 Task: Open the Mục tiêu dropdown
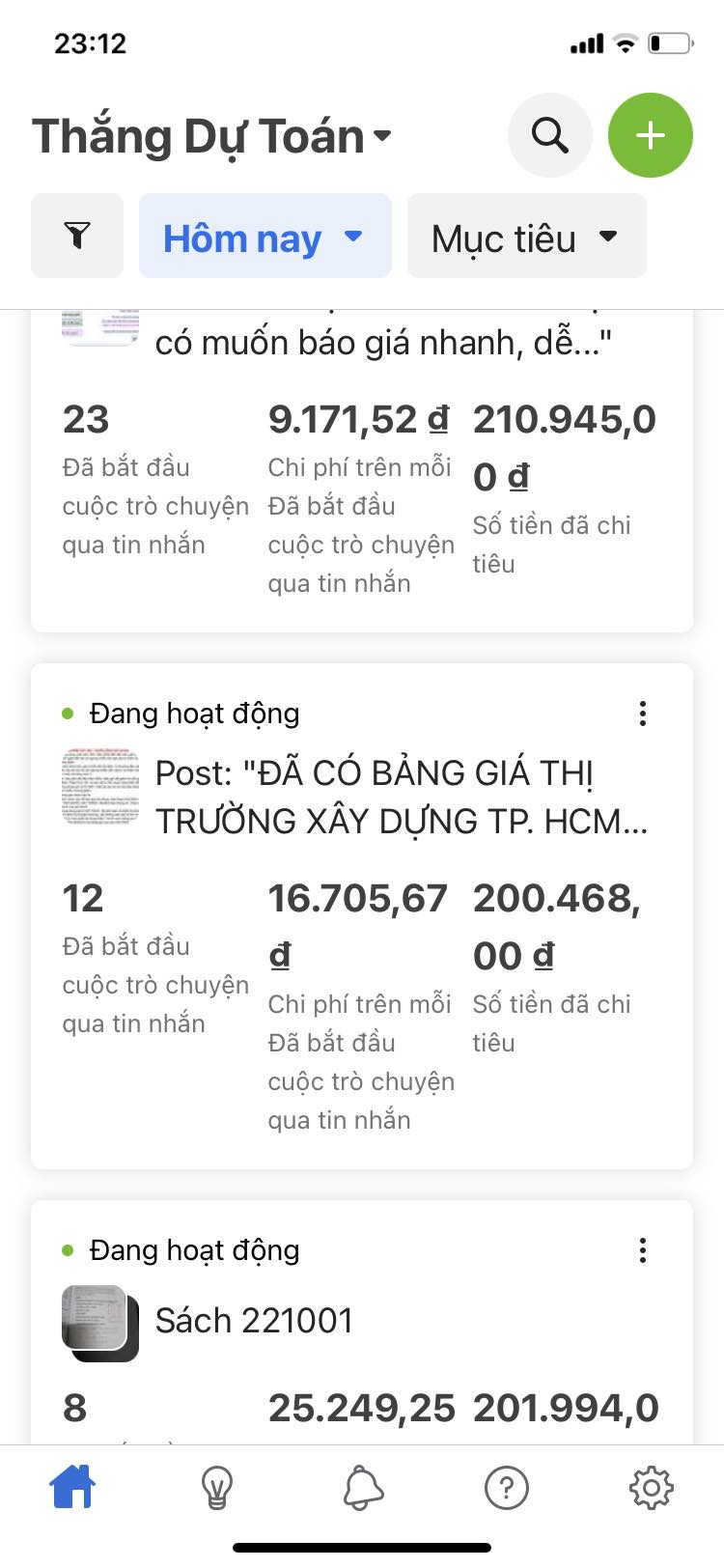pyautogui.click(x=526, y=237)
